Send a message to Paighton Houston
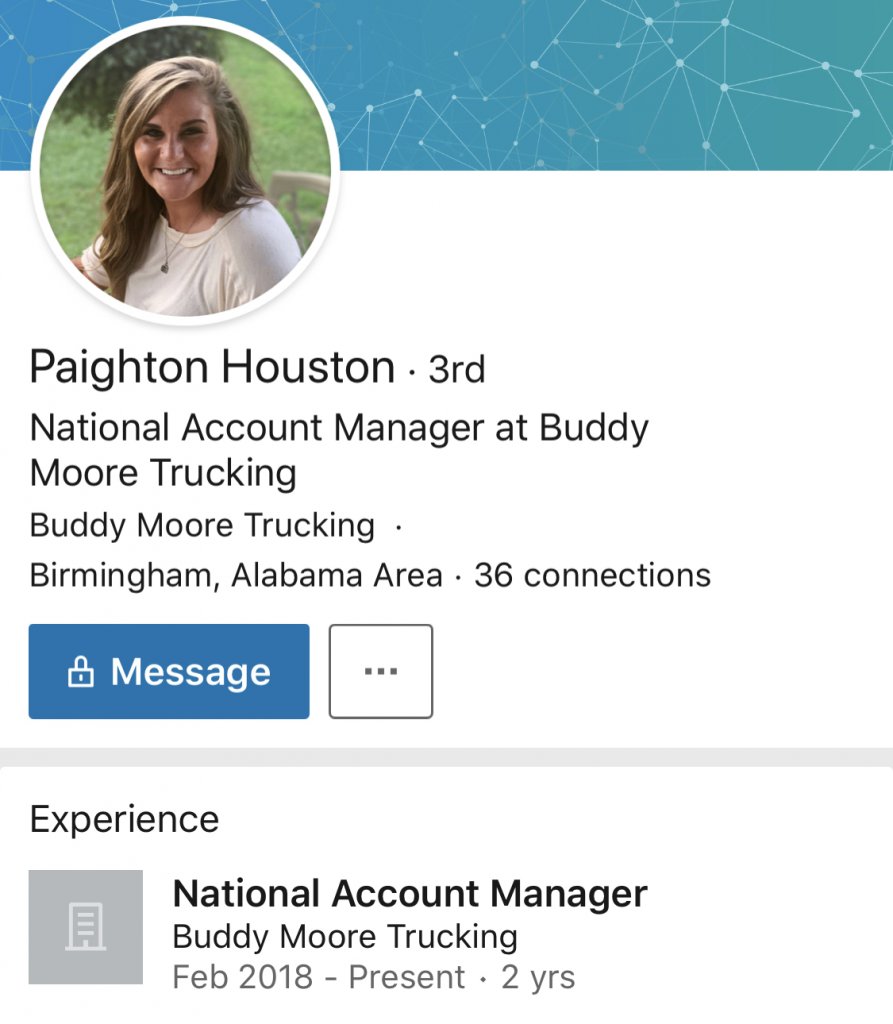The image size is (893, 1024). click(x=168, y=671)
